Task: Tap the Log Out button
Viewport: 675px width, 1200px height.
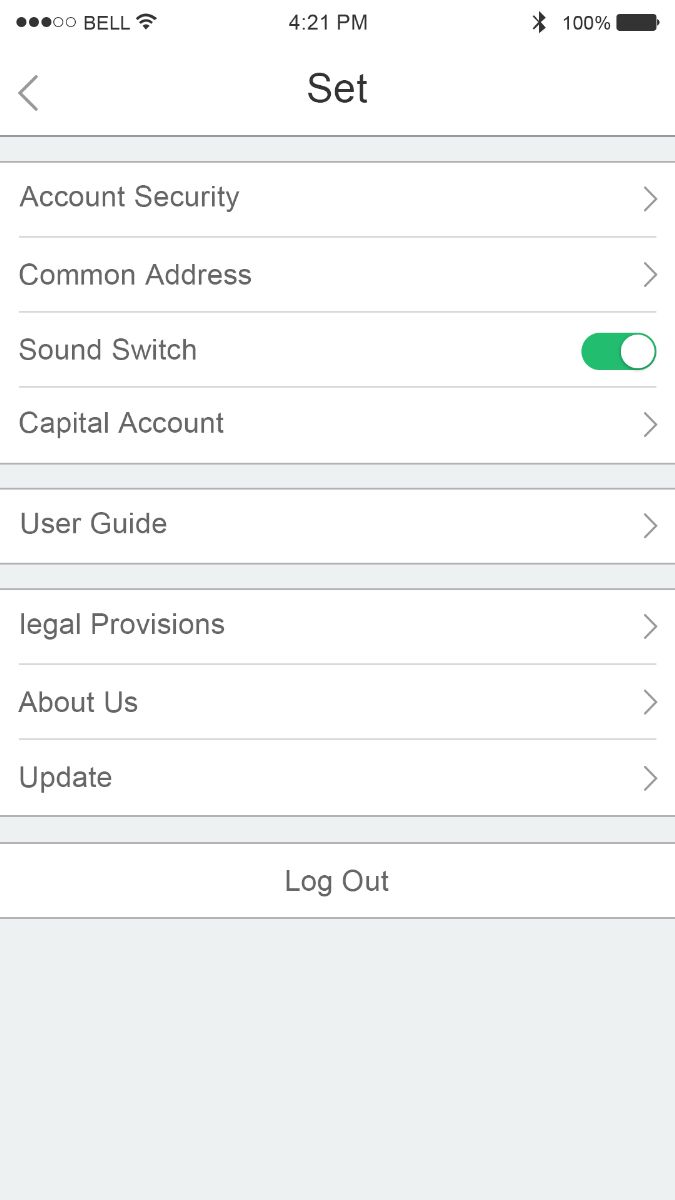Action: [337, 881]
